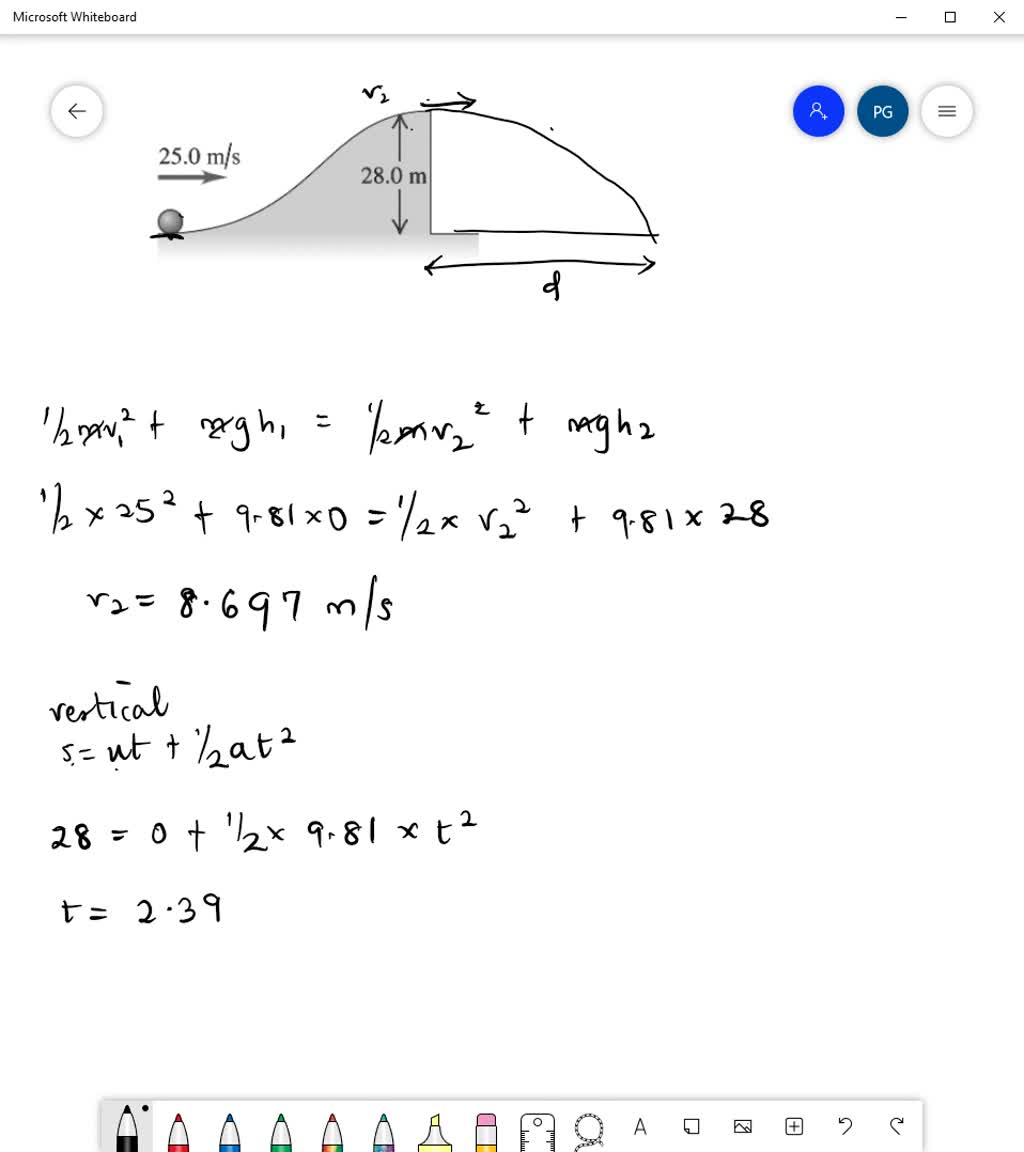Viewport: 1024px width, 1152px height.
Task: Select the text tool
Action: (640, 1126)
